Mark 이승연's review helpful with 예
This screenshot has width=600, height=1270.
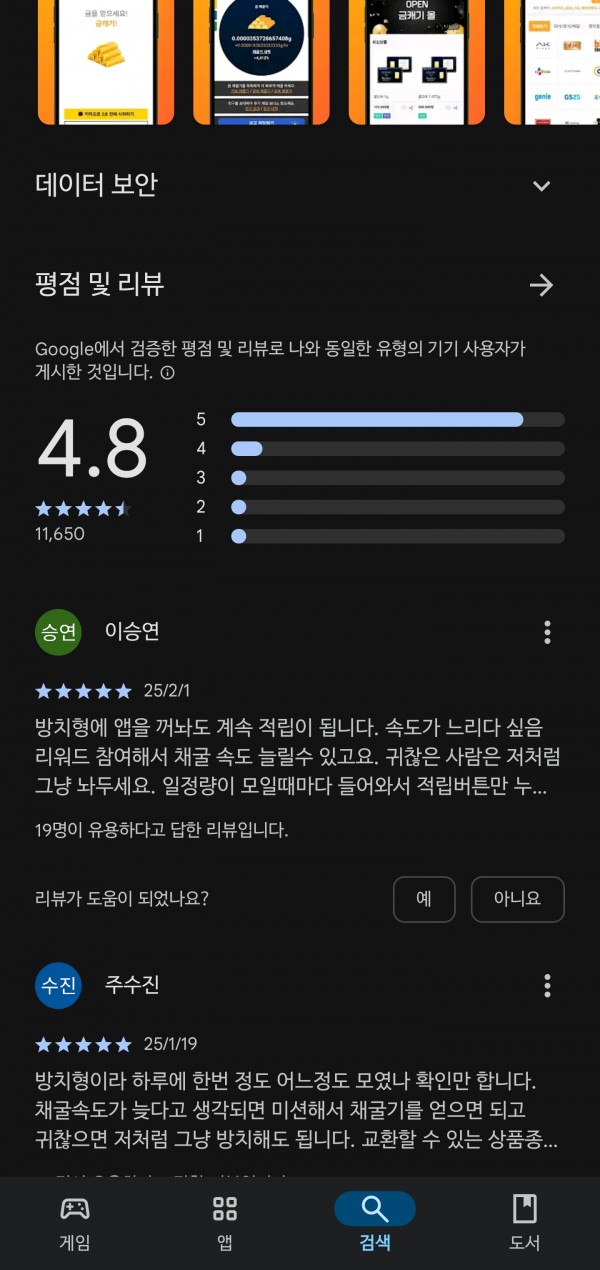[424, 899]
